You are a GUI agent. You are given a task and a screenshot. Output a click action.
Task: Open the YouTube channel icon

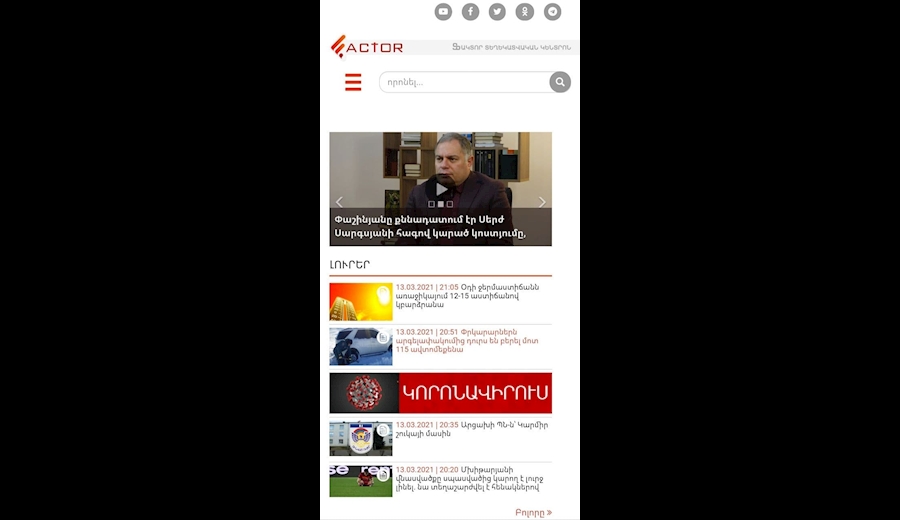tap(443, 12)
